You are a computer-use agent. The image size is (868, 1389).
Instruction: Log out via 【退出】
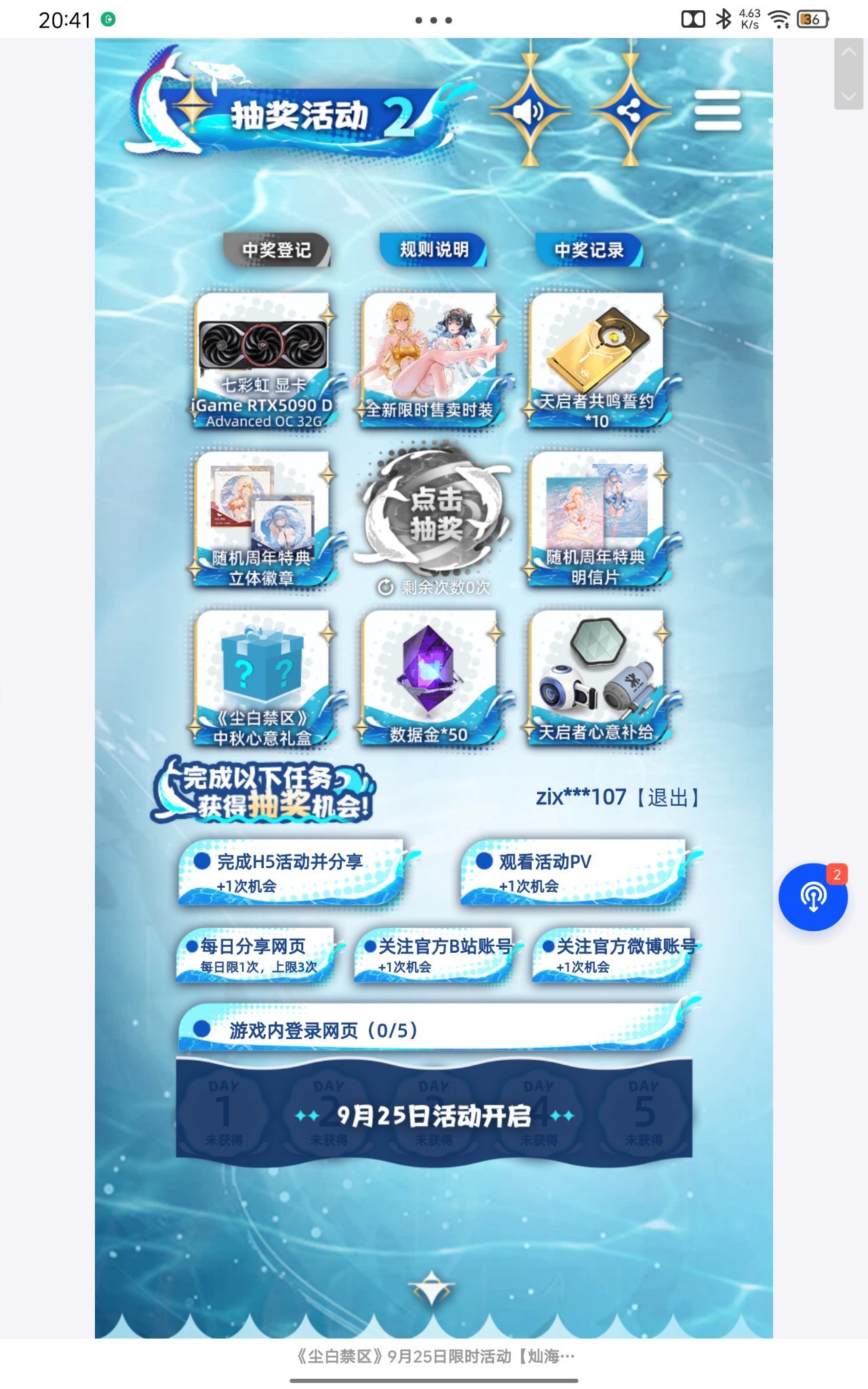point(667,797)
